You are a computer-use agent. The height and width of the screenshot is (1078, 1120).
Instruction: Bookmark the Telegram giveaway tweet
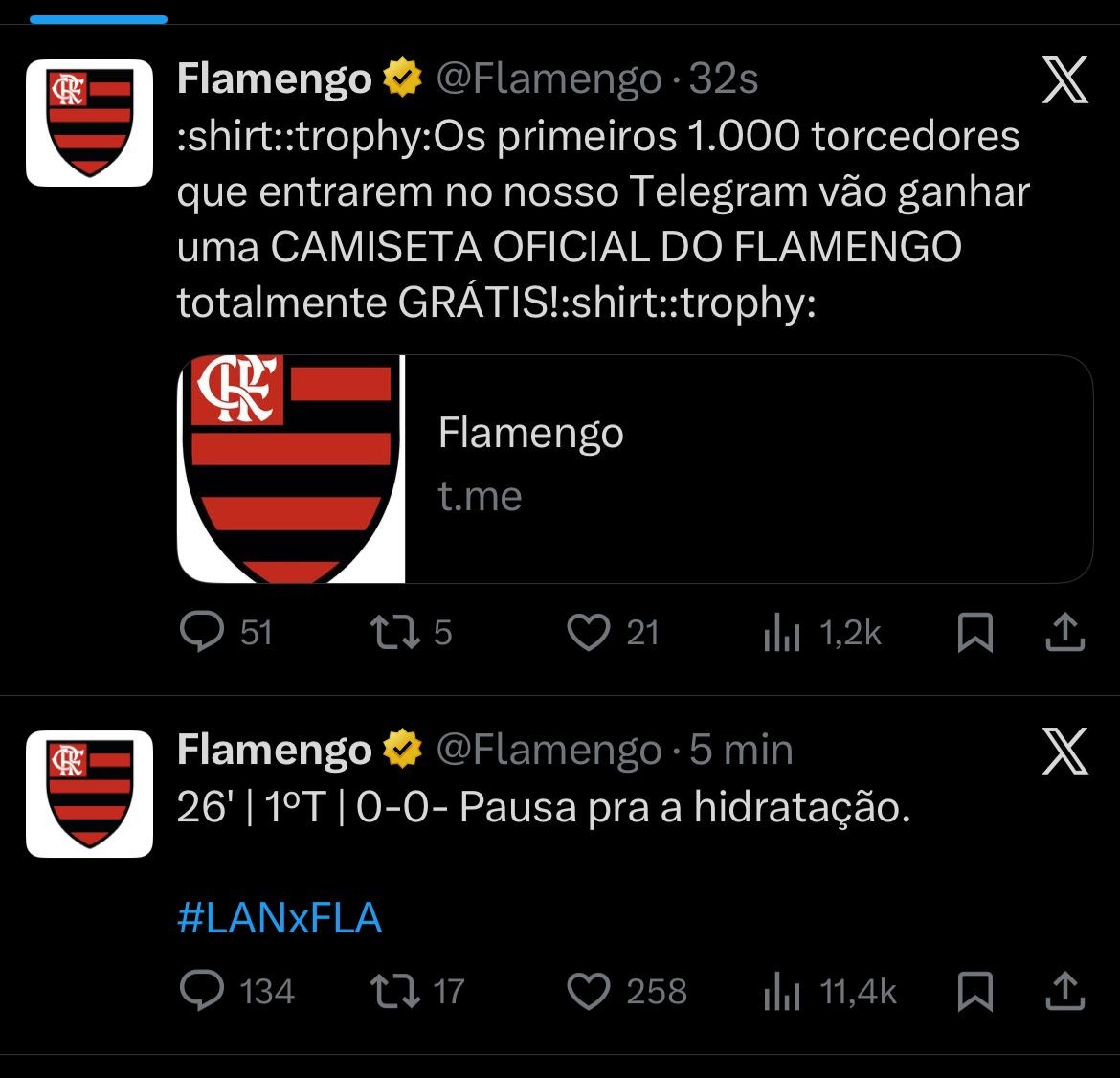(x=975, y=633)
